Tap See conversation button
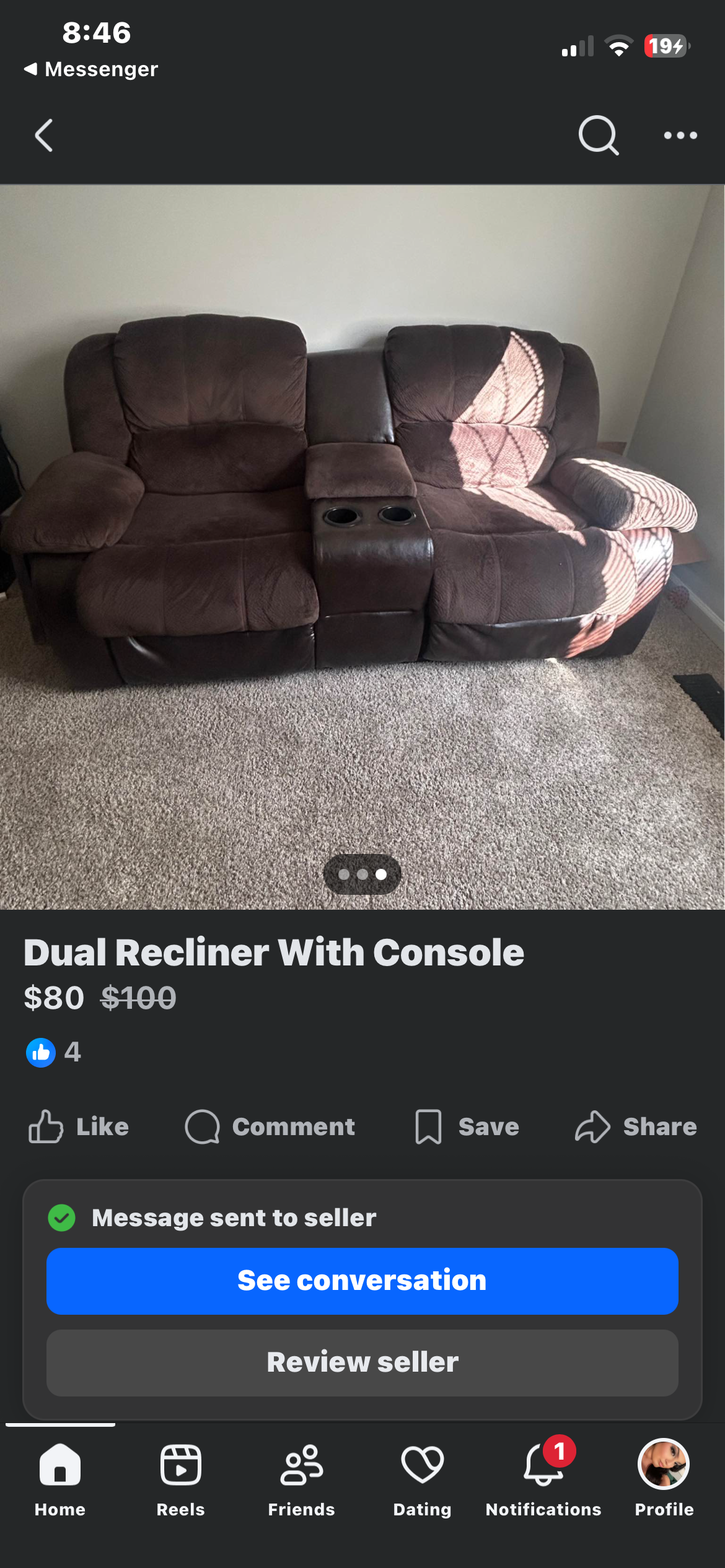Image resolution: width=725 pixels, height=1568 pixels. pyautogui.click(x=362, y=1281)
